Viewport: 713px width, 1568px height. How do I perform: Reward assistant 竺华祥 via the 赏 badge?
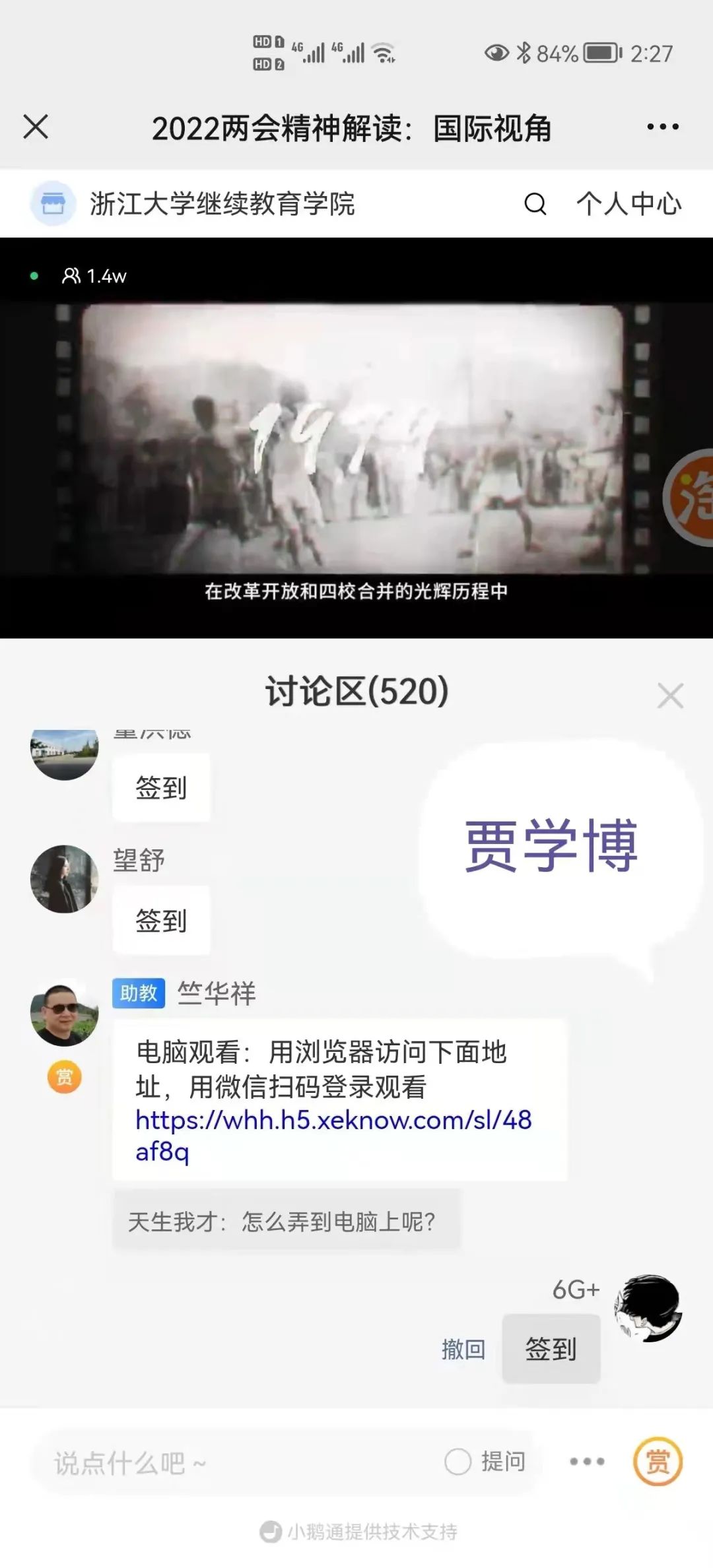pyautogui.click(x=64, y=1078)
